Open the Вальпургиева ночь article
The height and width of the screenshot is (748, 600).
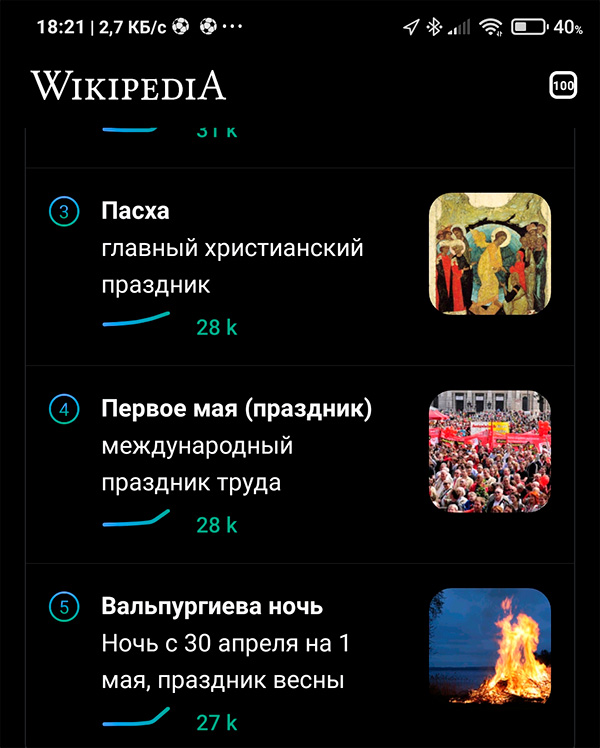212,606
